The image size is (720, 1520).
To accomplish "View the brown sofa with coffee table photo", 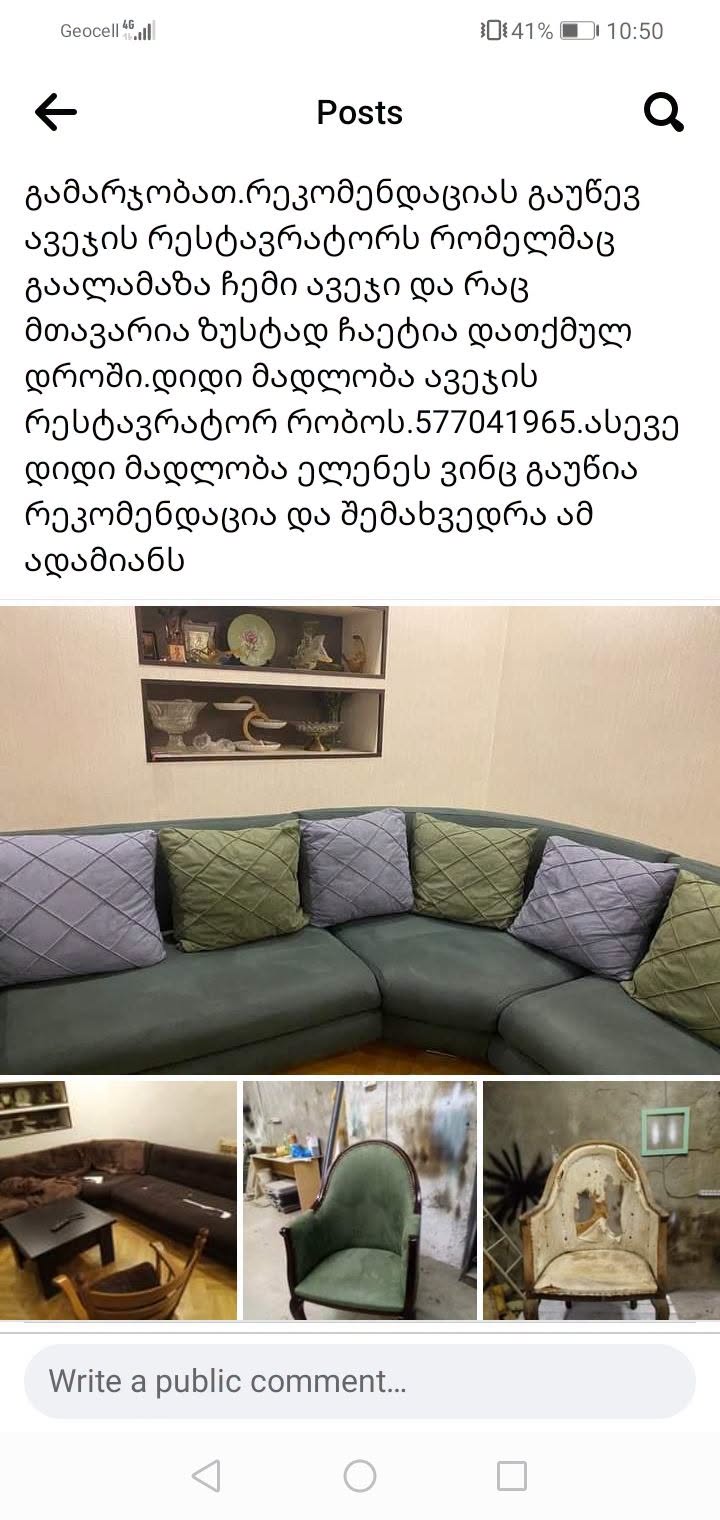I will [118, 1200].
